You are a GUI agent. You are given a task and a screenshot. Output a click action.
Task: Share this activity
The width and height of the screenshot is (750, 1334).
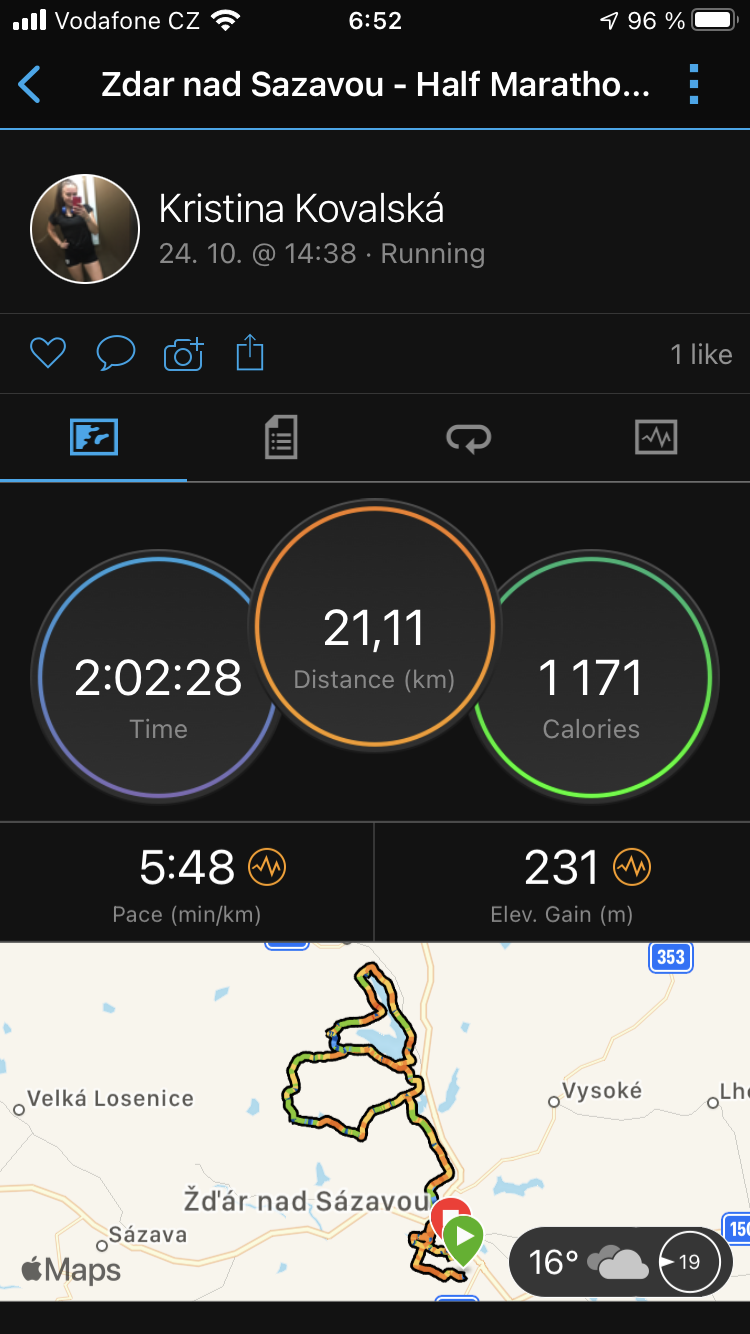coord(250,353)
